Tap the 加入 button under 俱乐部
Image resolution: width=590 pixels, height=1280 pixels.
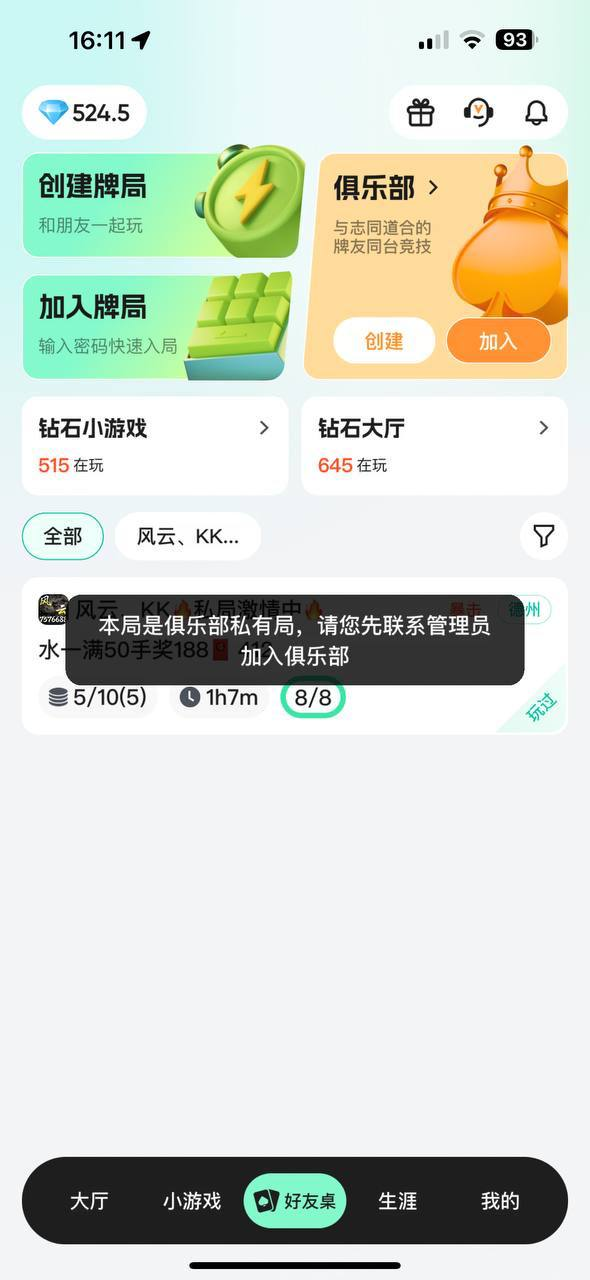498,341
